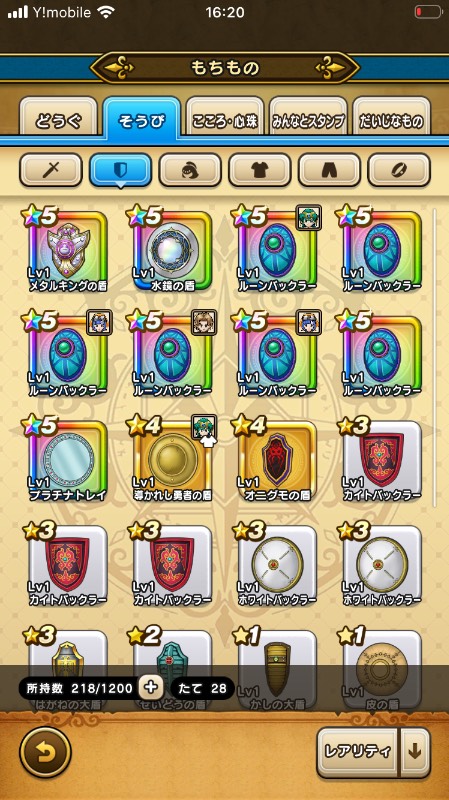Open the レアリティ sort options

coord(357,752)
